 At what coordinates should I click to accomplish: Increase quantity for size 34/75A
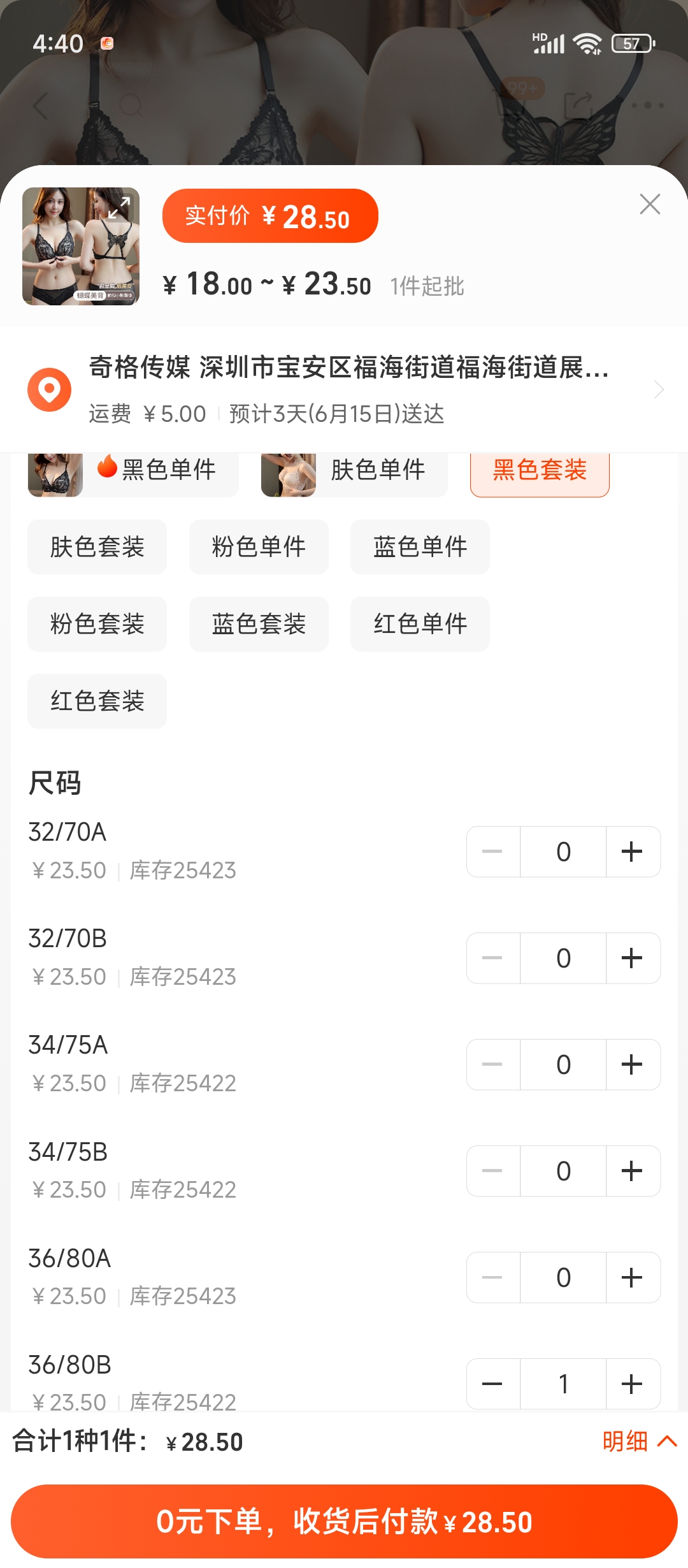(633, 1064)
